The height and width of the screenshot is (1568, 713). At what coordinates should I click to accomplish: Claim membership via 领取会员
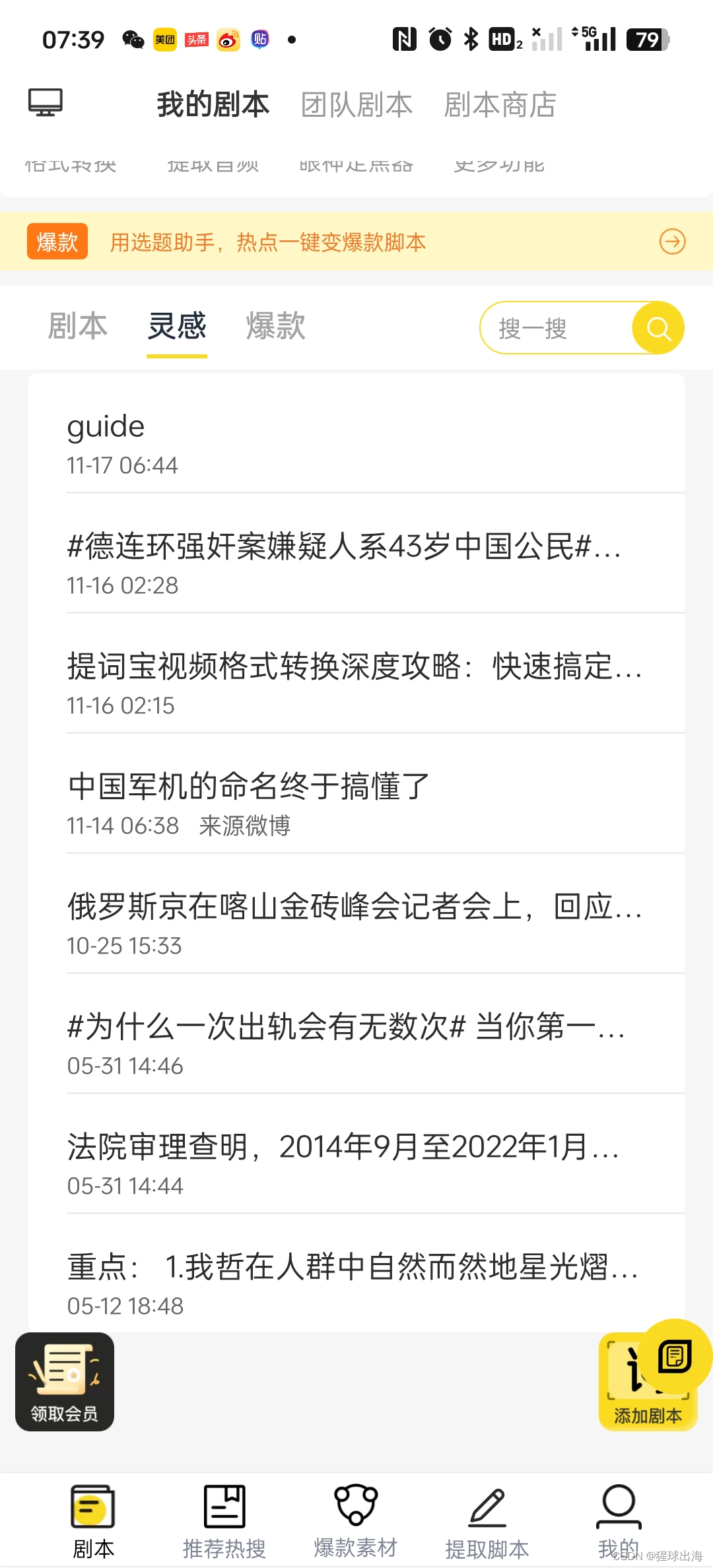65,1382
